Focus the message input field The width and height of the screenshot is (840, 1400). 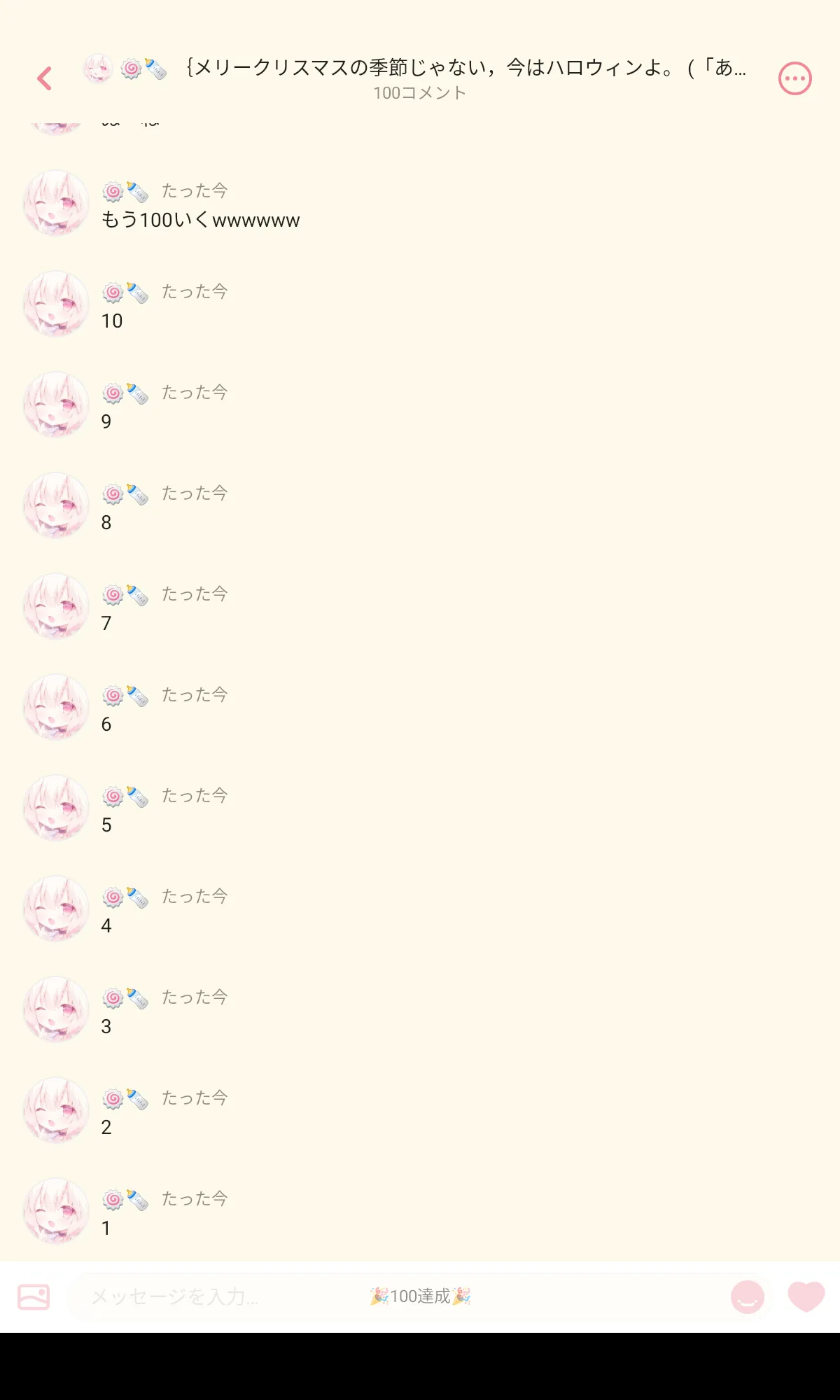[x=399, y=1297]
